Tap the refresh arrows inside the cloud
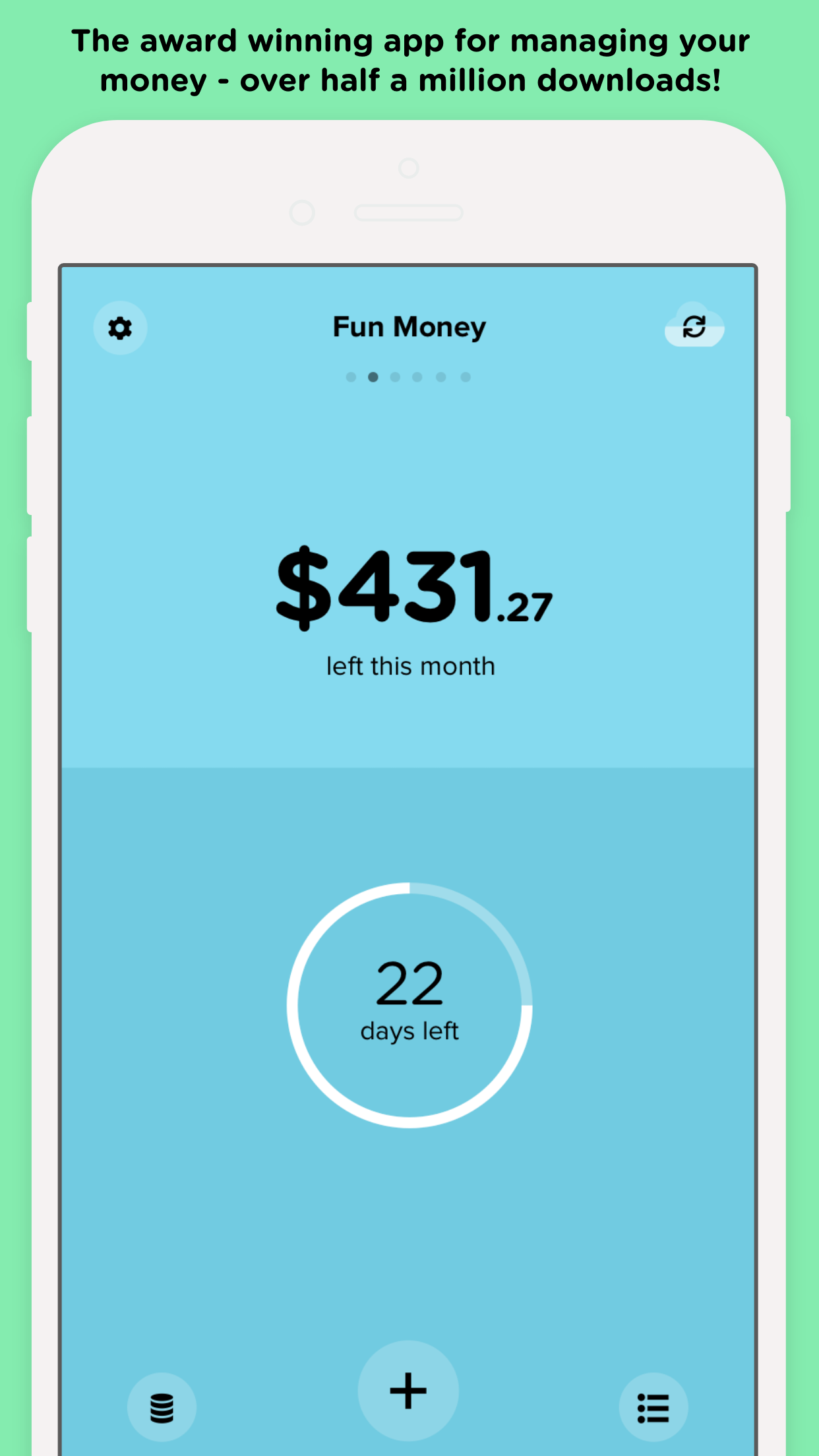This screenshot has height=1456, width=819. coord(694,328)
